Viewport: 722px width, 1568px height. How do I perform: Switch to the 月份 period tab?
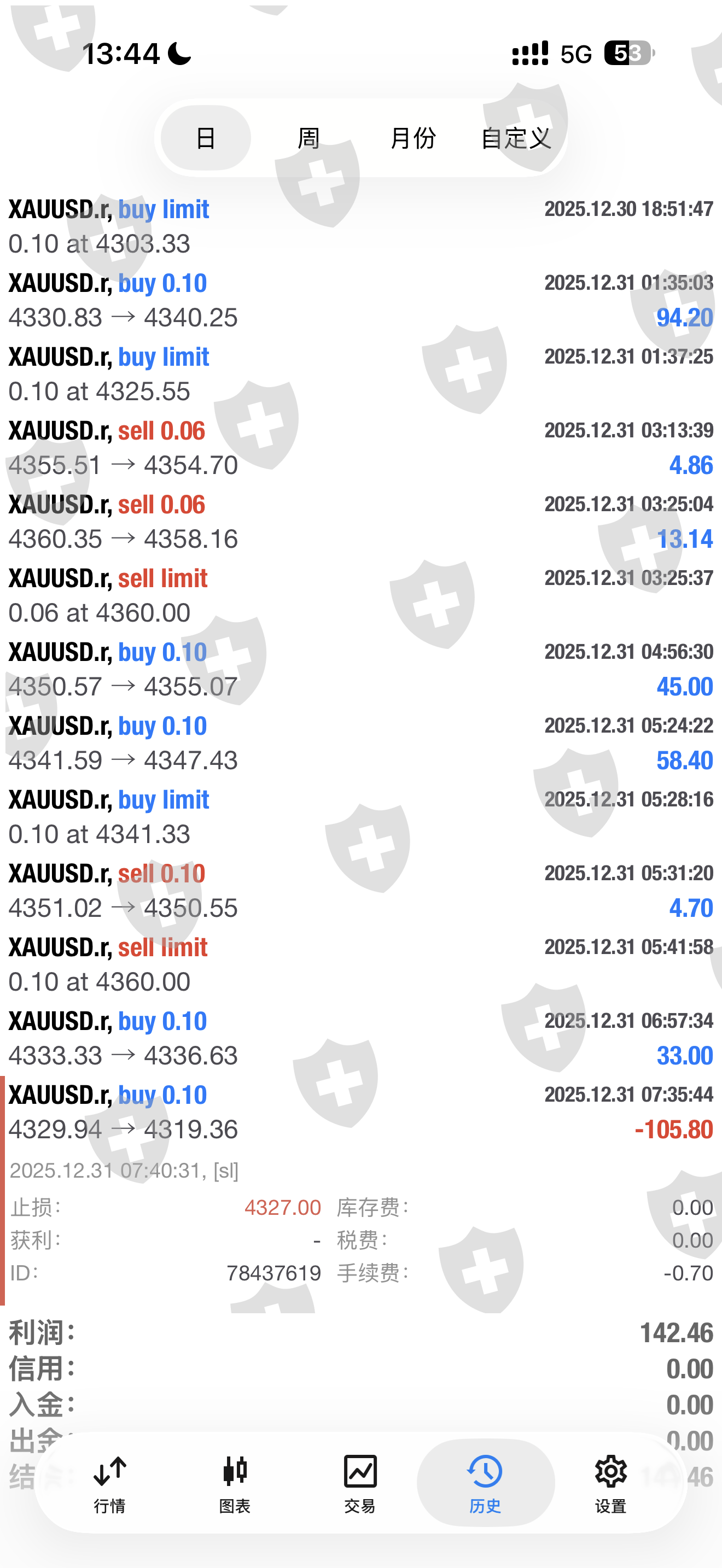(x=413, y=138)
